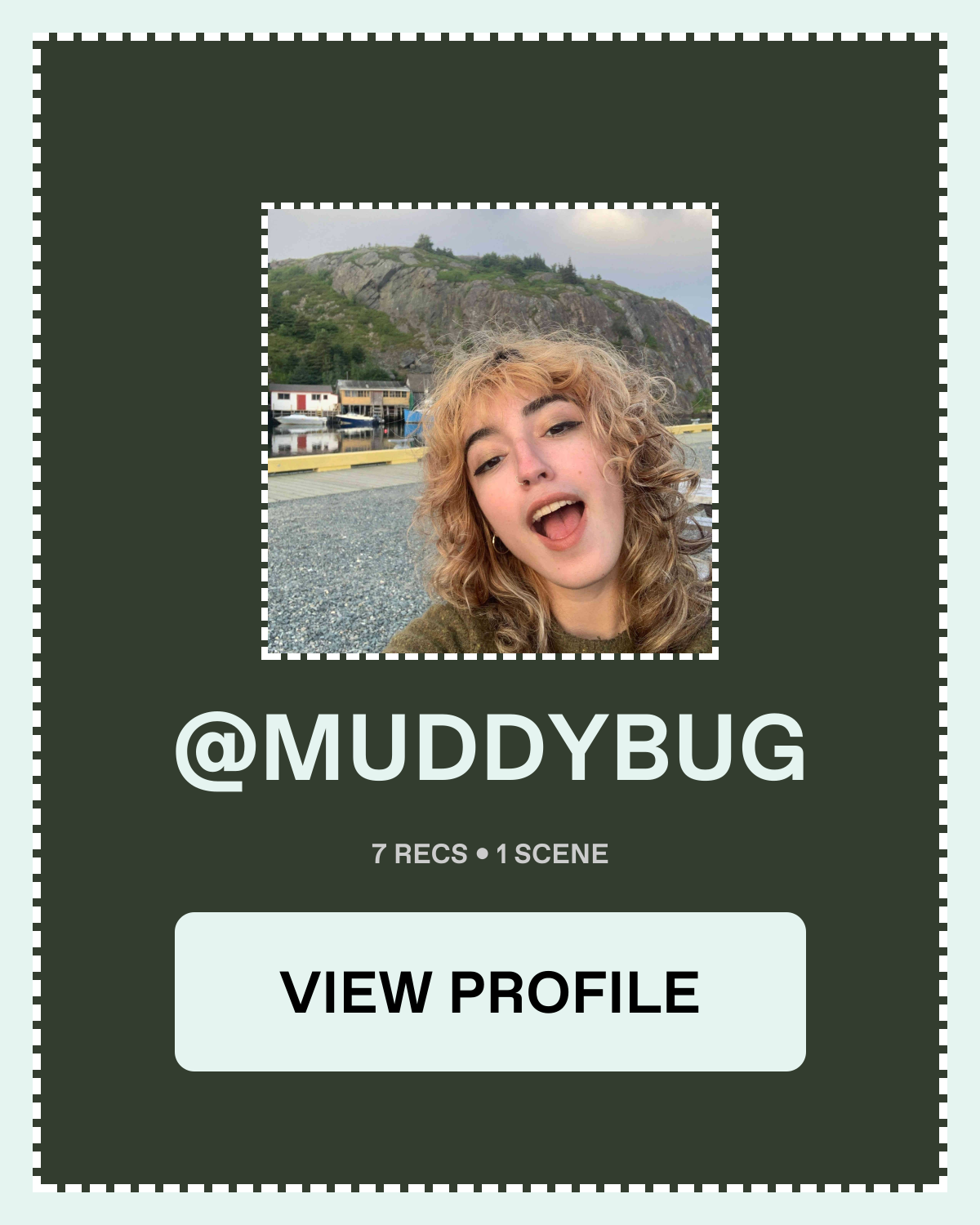Open the @MUDDYBUG profile photo
This screenshot has width=980, height=1225.
[x=490, y=430]
